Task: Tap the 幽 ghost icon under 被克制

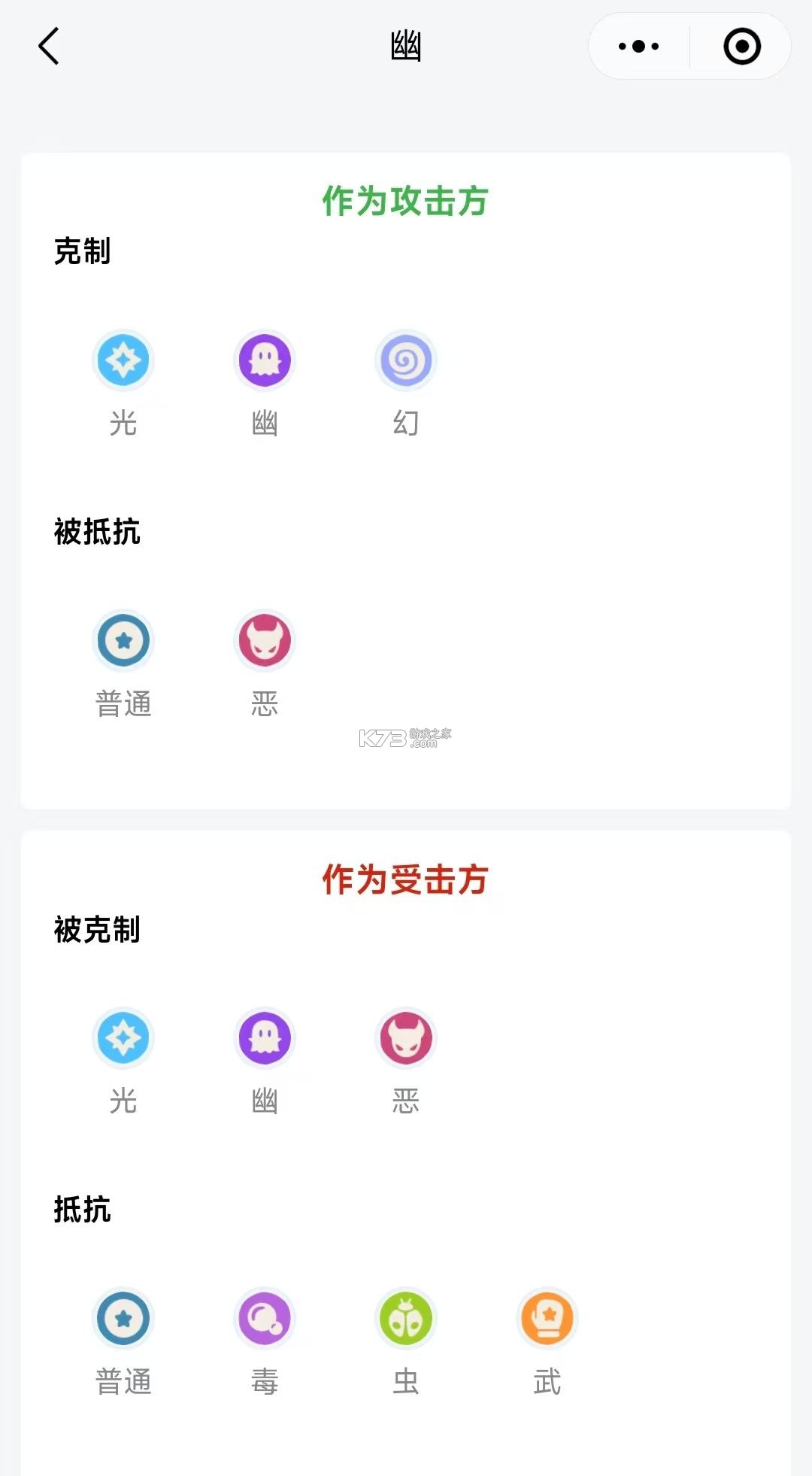Action: [x=265, y=1038]
